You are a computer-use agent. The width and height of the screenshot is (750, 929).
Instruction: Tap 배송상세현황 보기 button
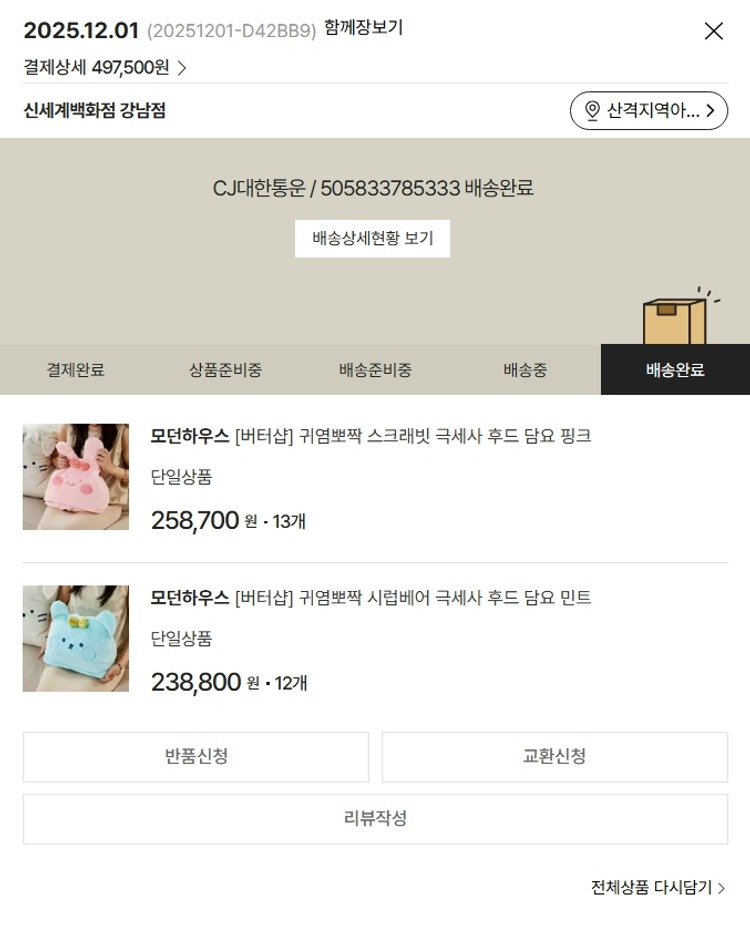[372, 239]
